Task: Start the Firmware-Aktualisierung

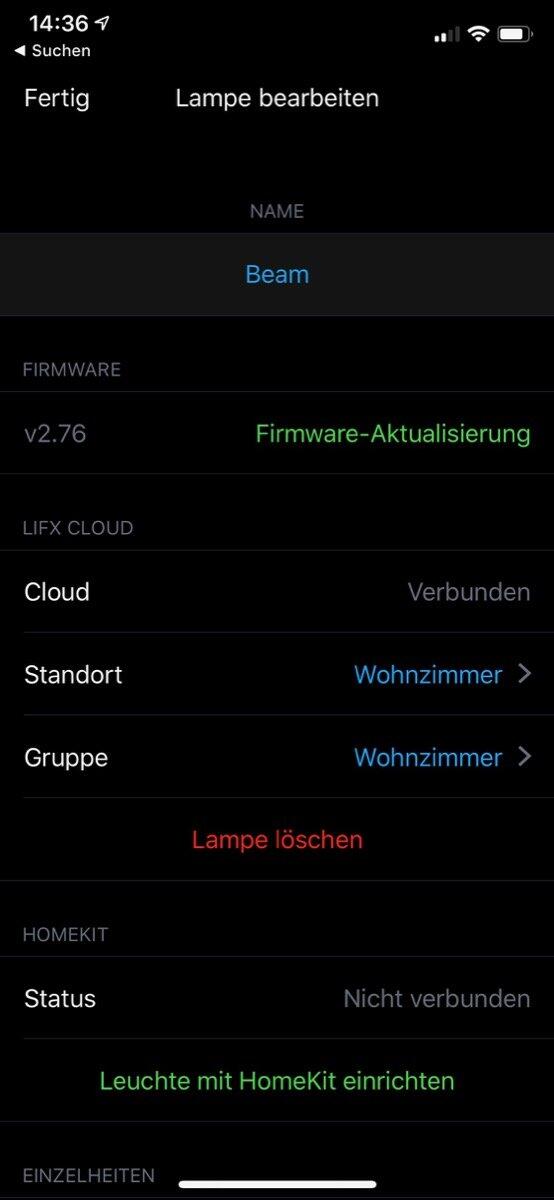Action: [x=392, y=434]
